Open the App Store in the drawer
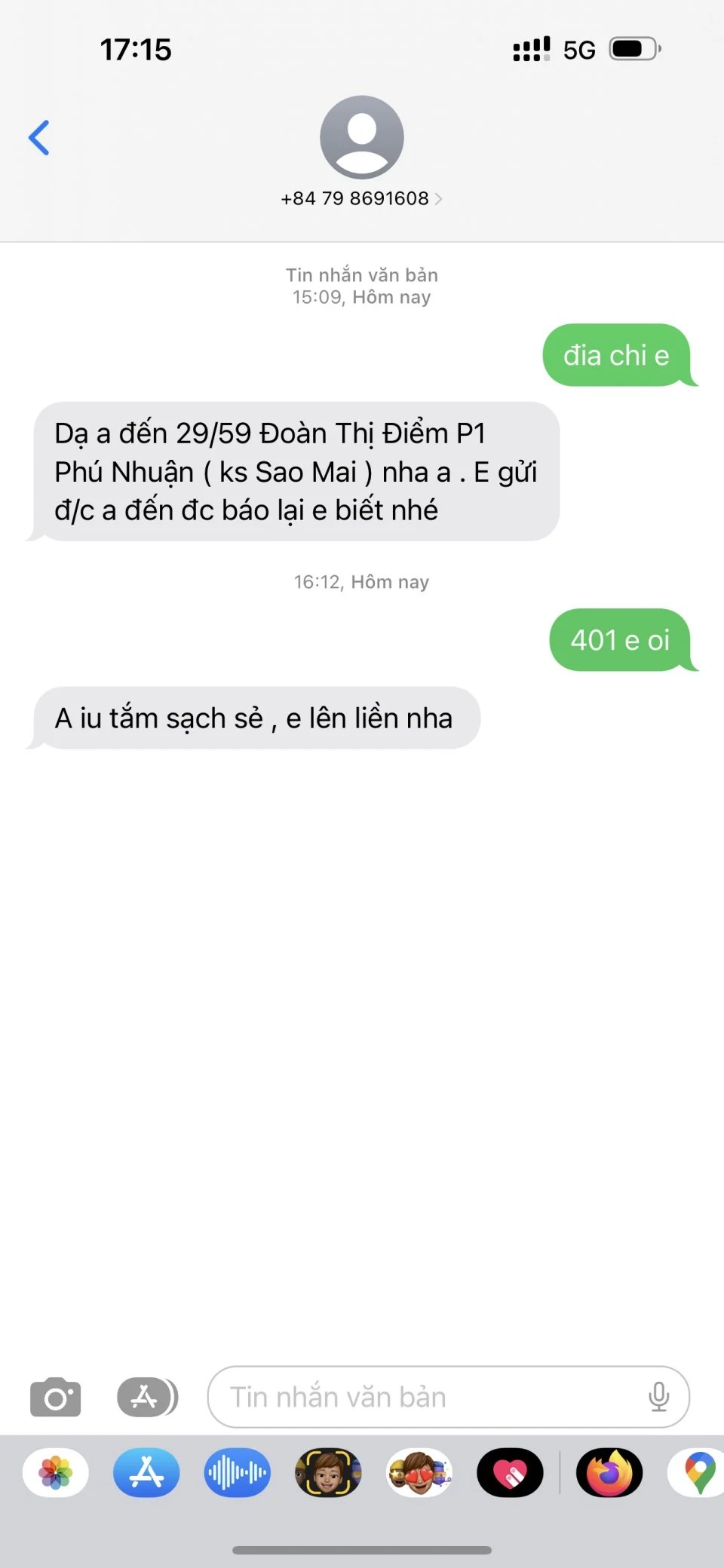The height and width of the screenshot is (1568, 724). point(146,1472)
